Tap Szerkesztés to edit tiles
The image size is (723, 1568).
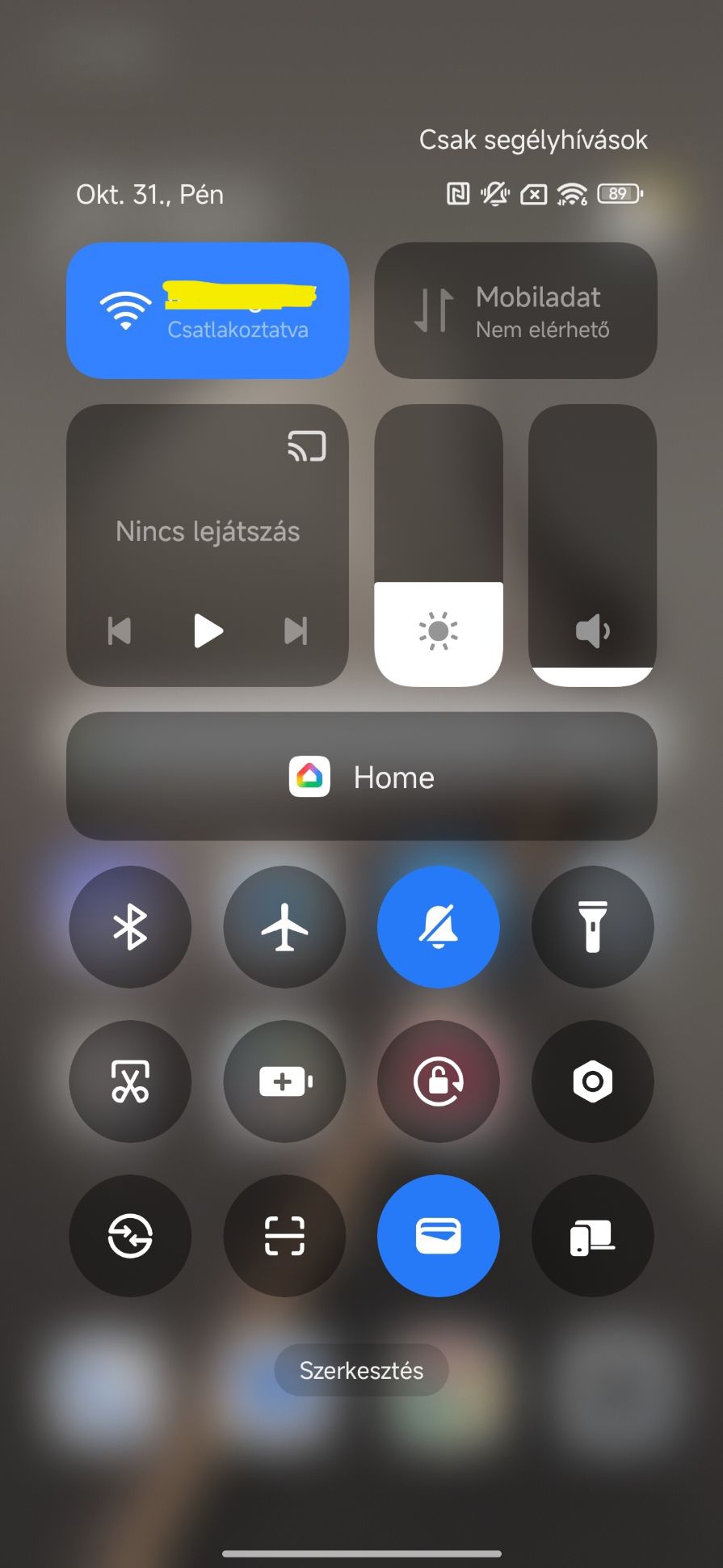[x=361, y=1370]
